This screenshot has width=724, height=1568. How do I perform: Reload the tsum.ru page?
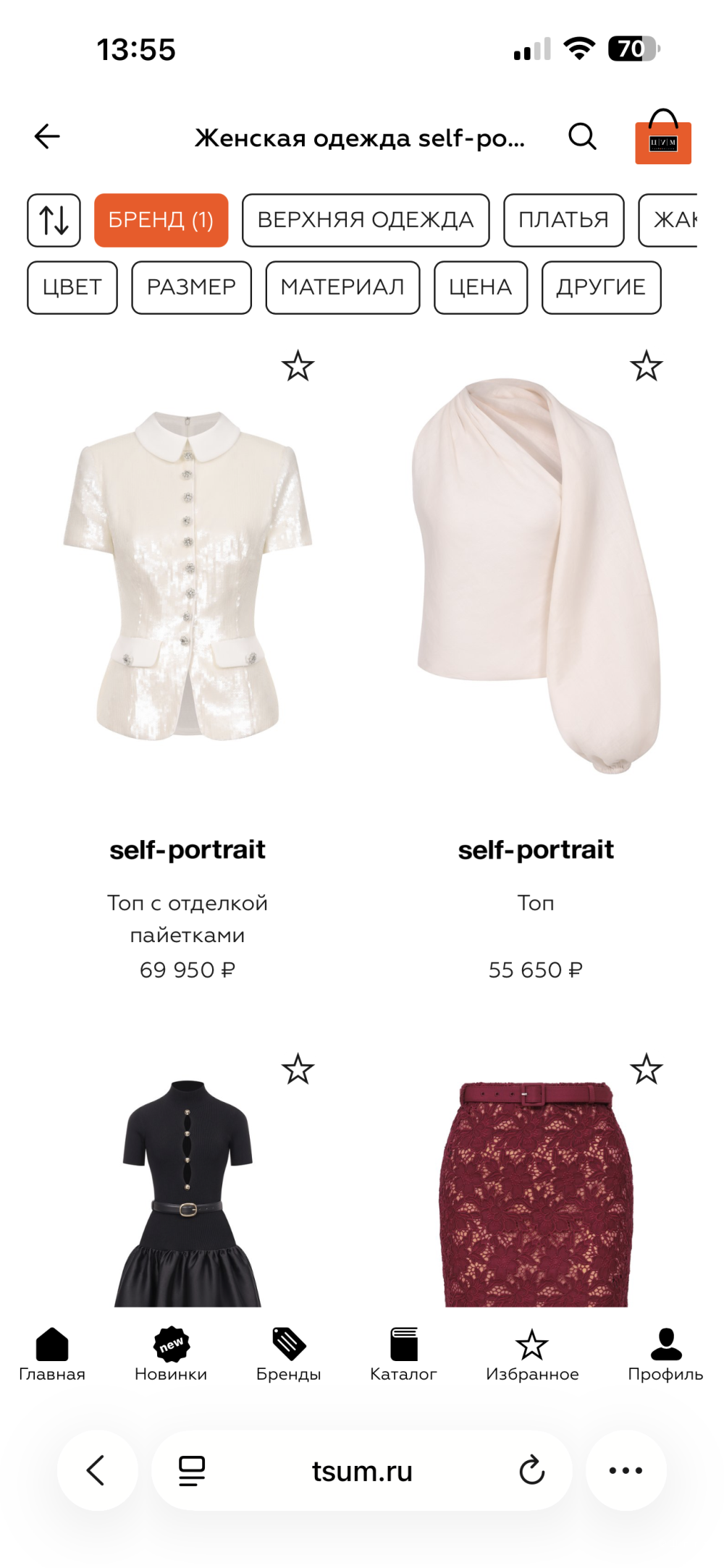click(531, 1470)
